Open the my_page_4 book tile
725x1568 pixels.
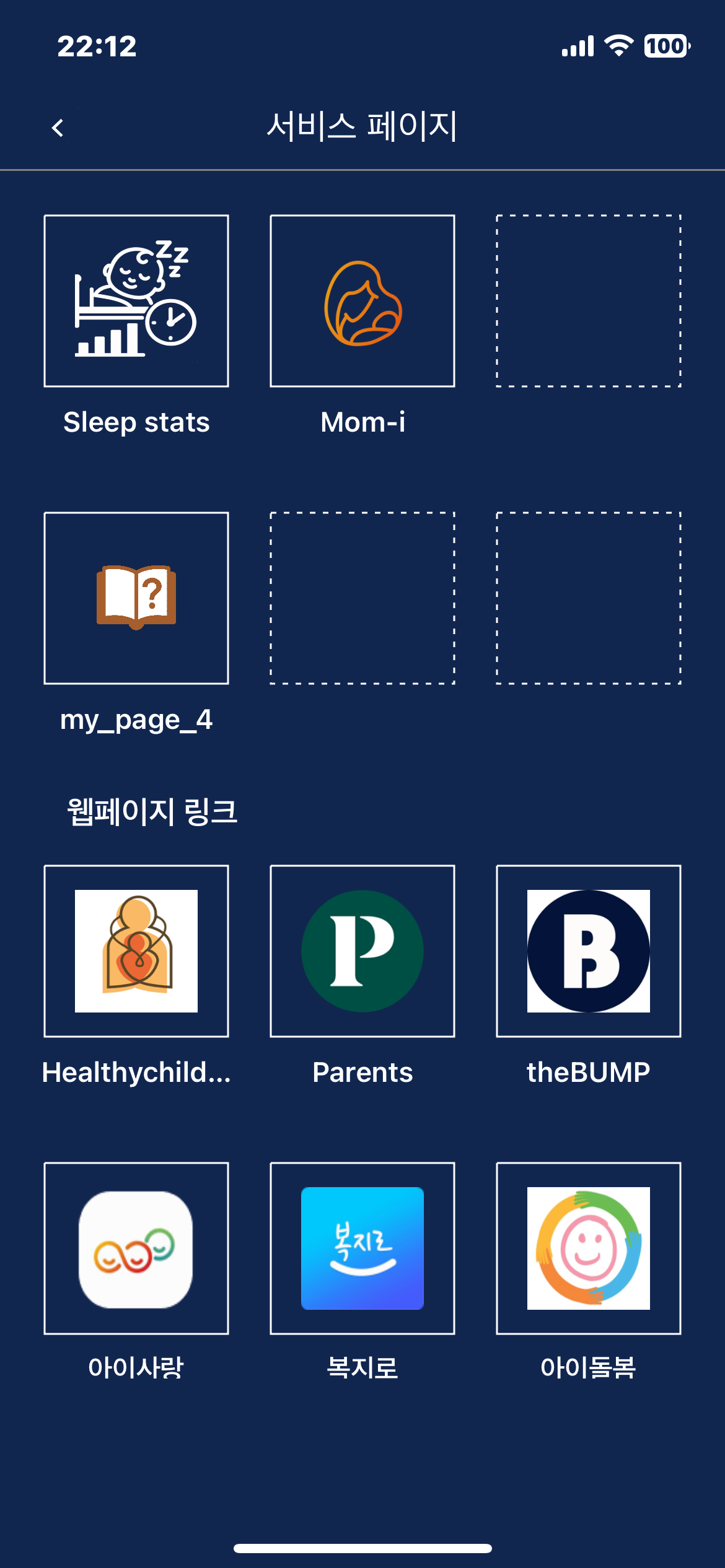(136, 598)
